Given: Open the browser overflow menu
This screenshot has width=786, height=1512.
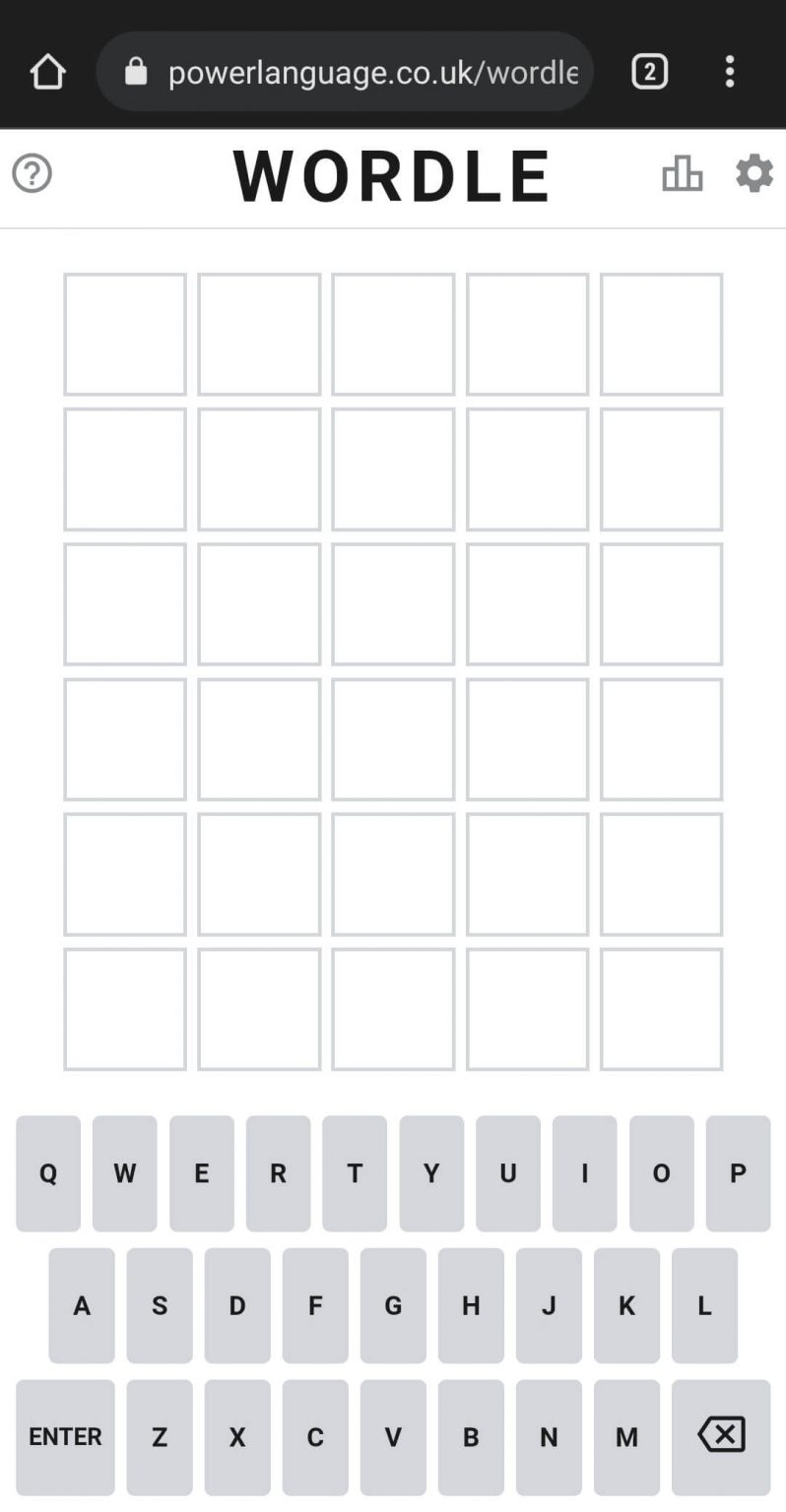Looking at the screenshot, I should coord(730,72).
